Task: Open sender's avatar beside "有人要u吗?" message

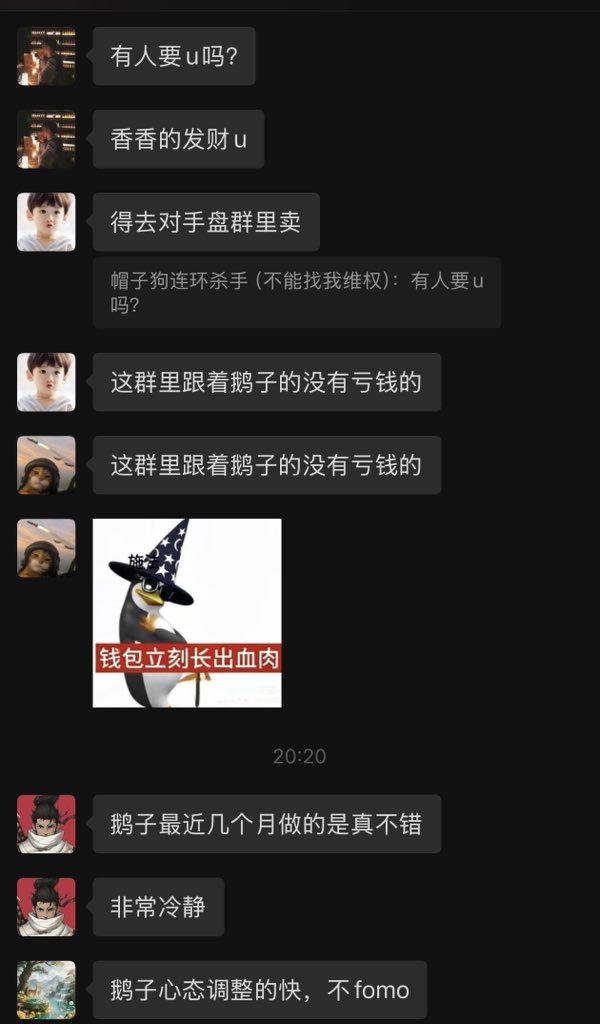Action: pos(46,56)
